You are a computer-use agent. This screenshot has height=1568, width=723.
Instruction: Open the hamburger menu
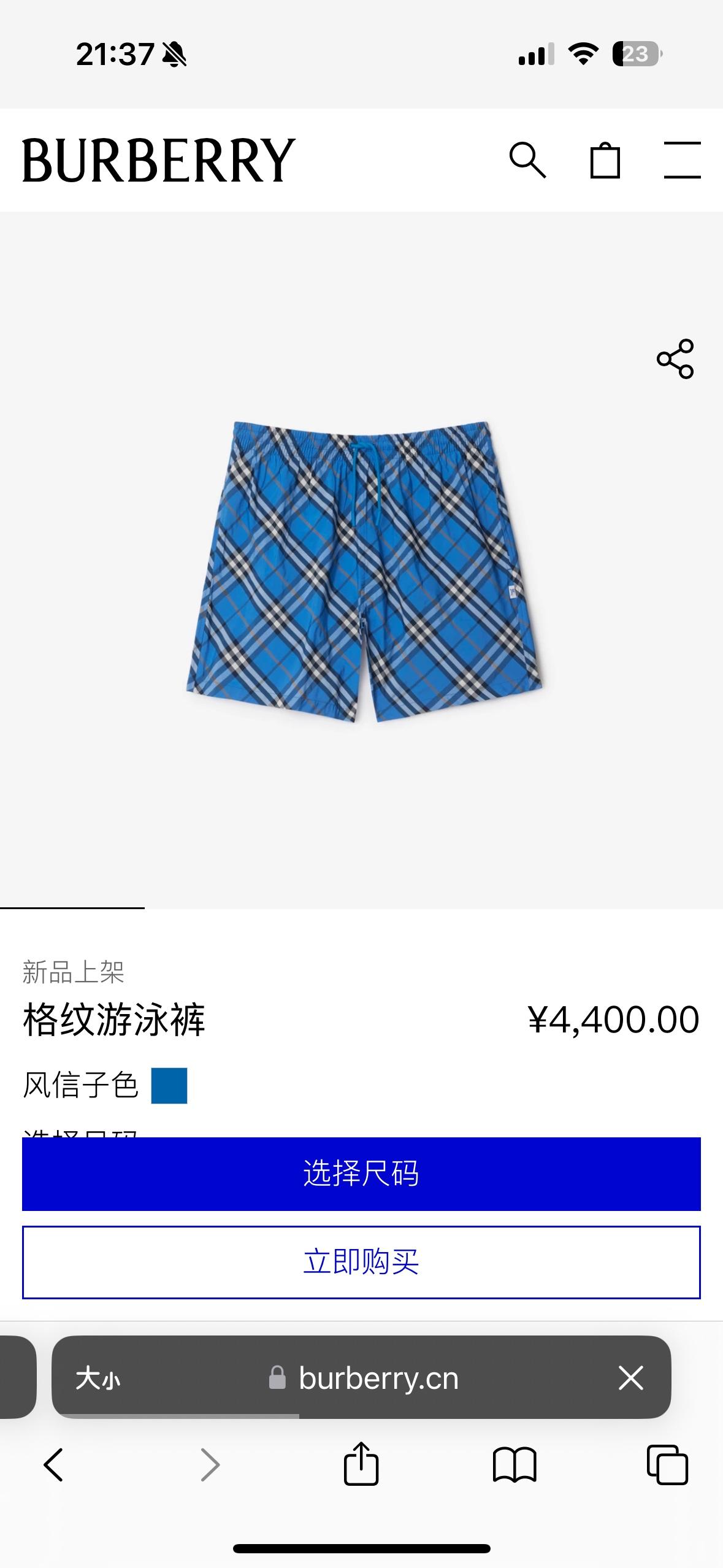pos(682,161)
